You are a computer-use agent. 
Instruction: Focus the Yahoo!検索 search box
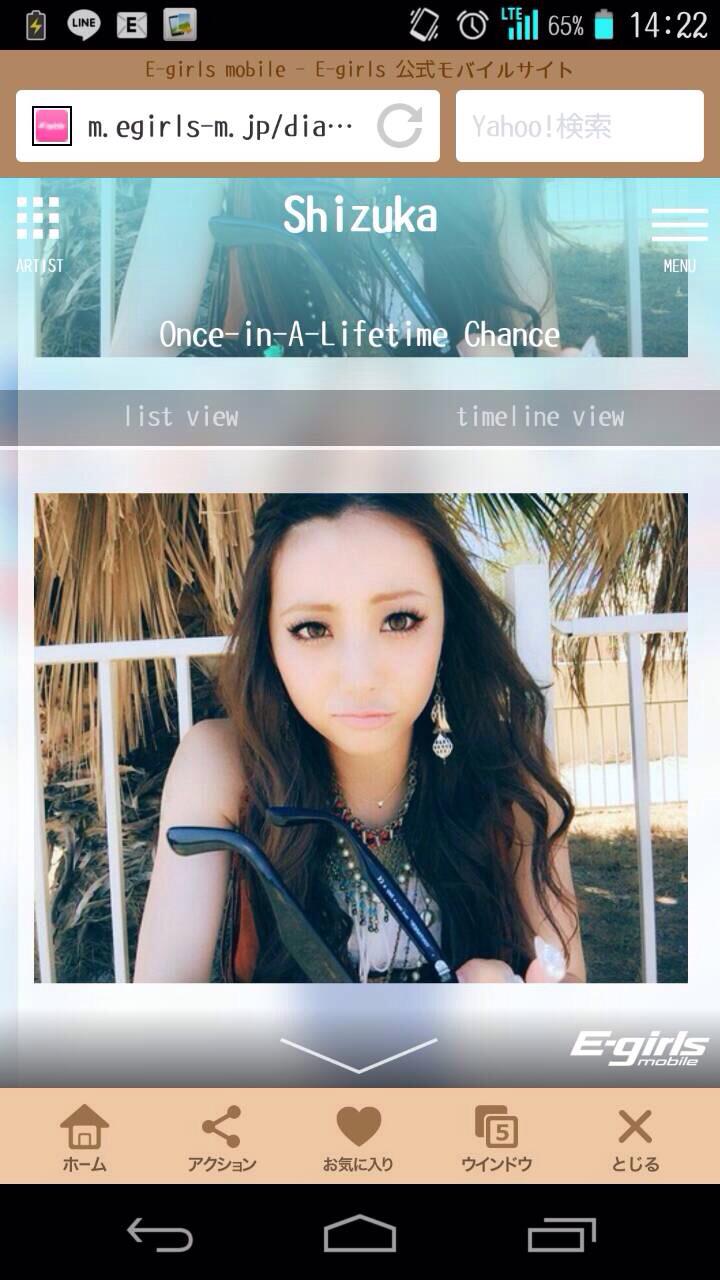tap(579, 127)
